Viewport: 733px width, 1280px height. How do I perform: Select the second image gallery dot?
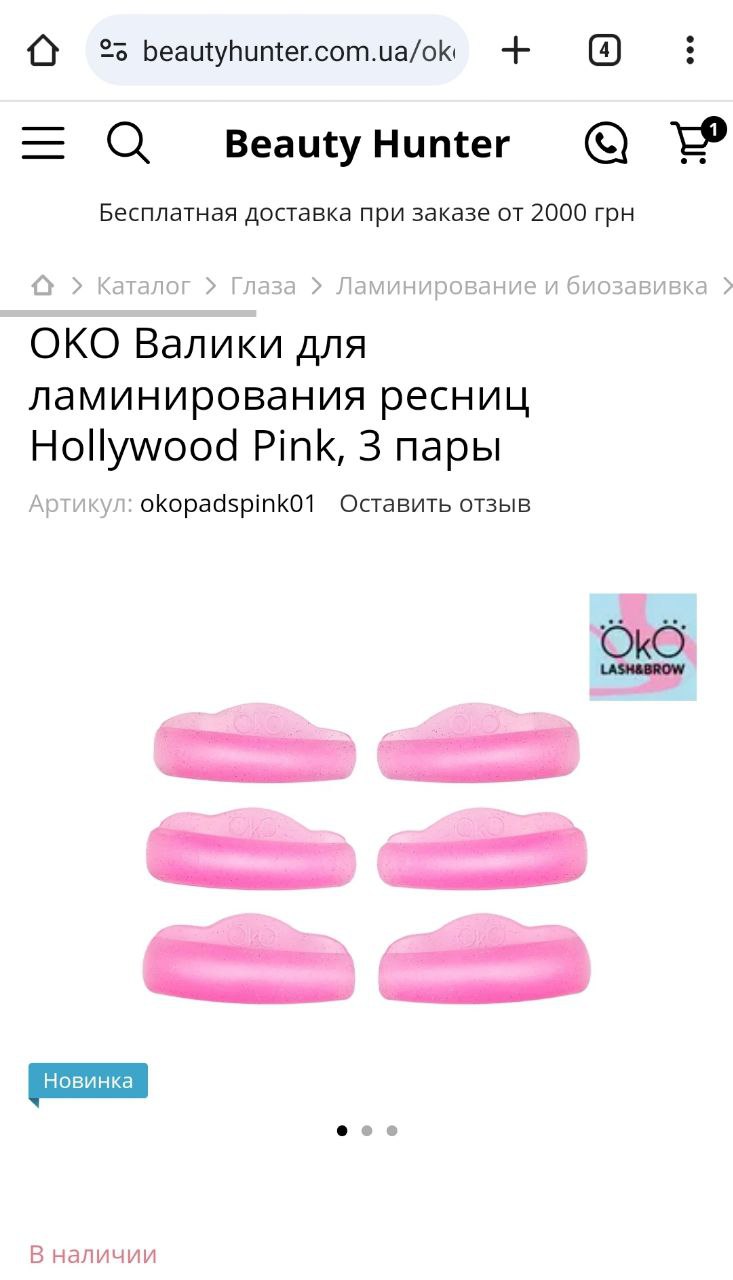[x=367, y=1131]
